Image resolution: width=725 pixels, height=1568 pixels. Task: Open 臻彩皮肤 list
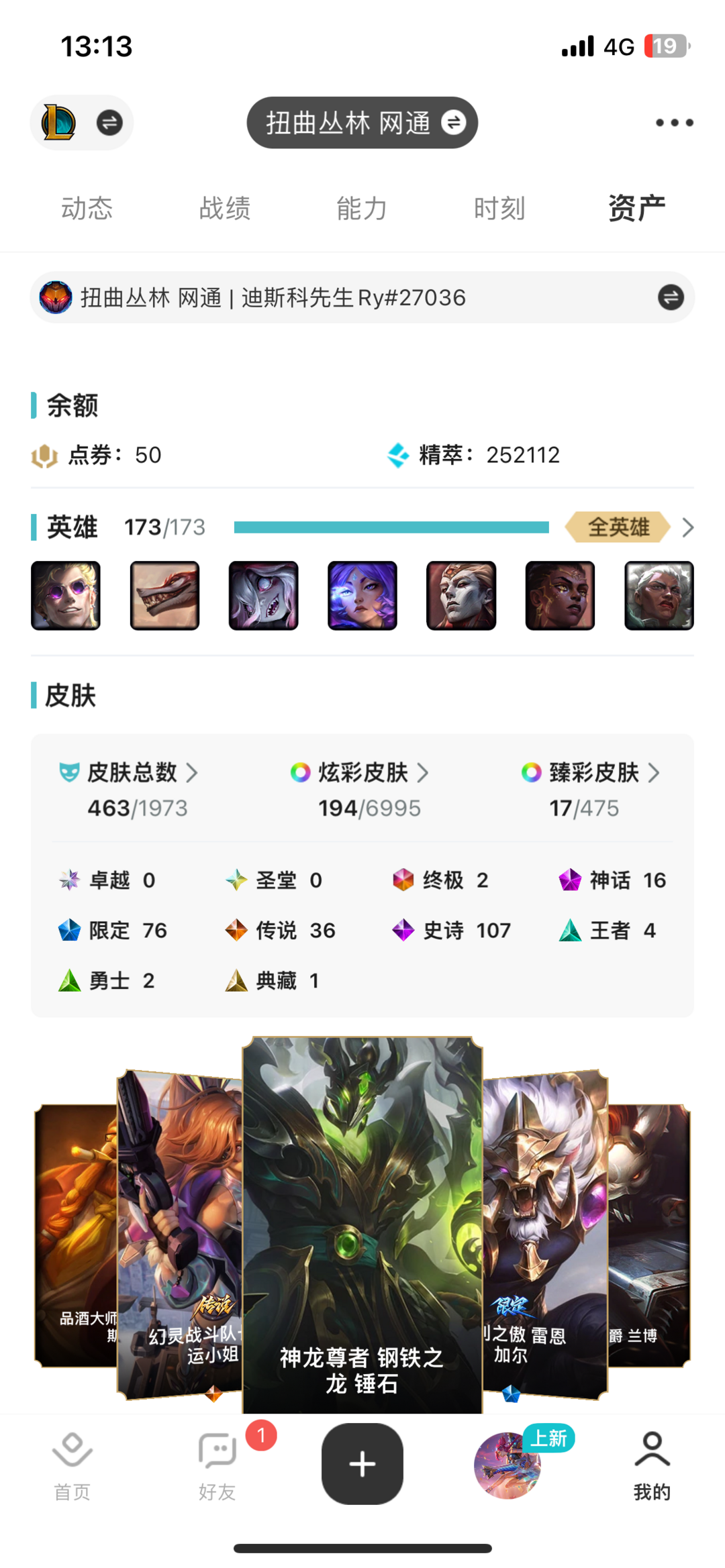click(x=591, y=773)
